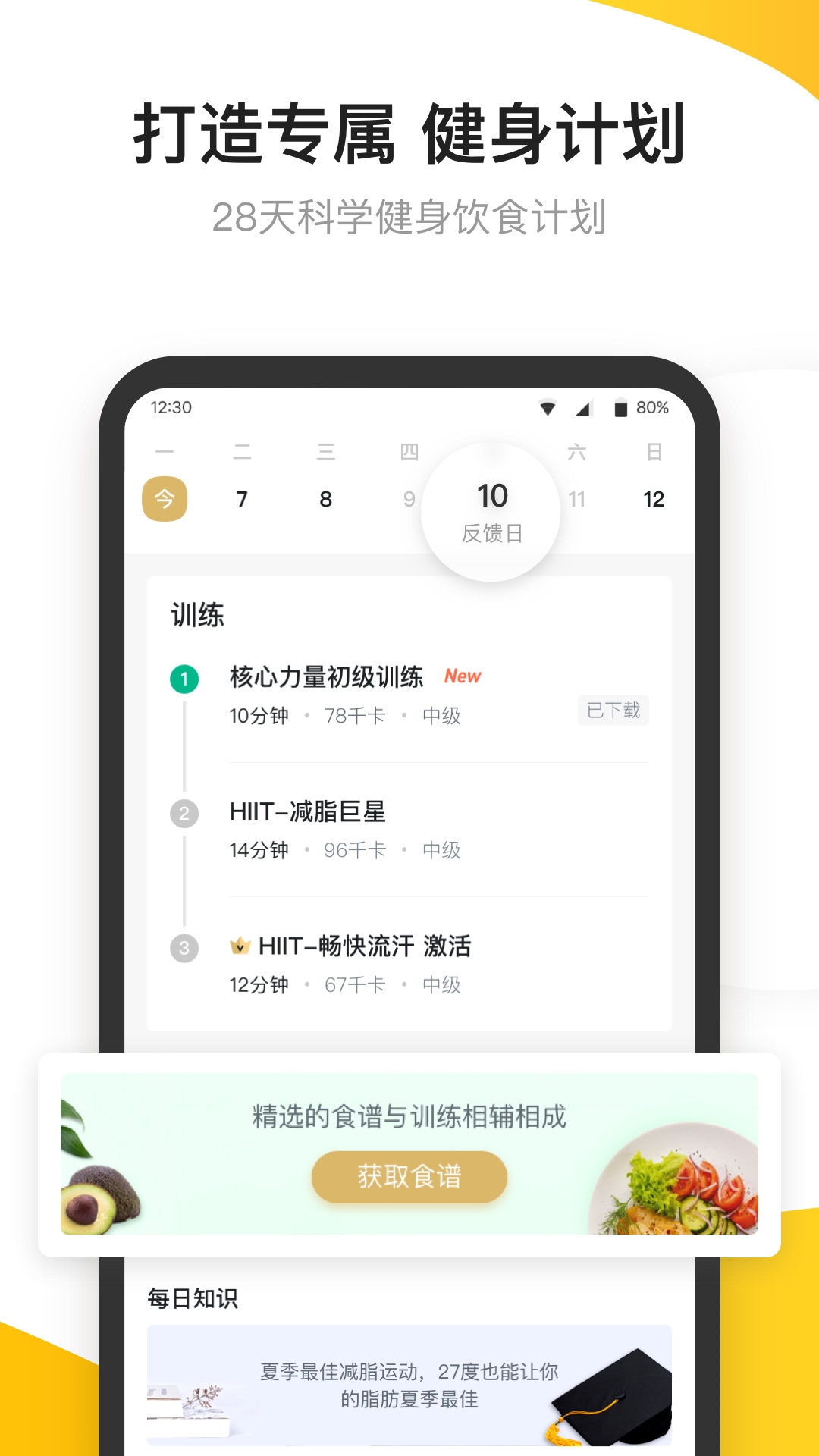Click the step-2 circle beside HIIT-减脂巨星
819x1456 pixels.
184,813
